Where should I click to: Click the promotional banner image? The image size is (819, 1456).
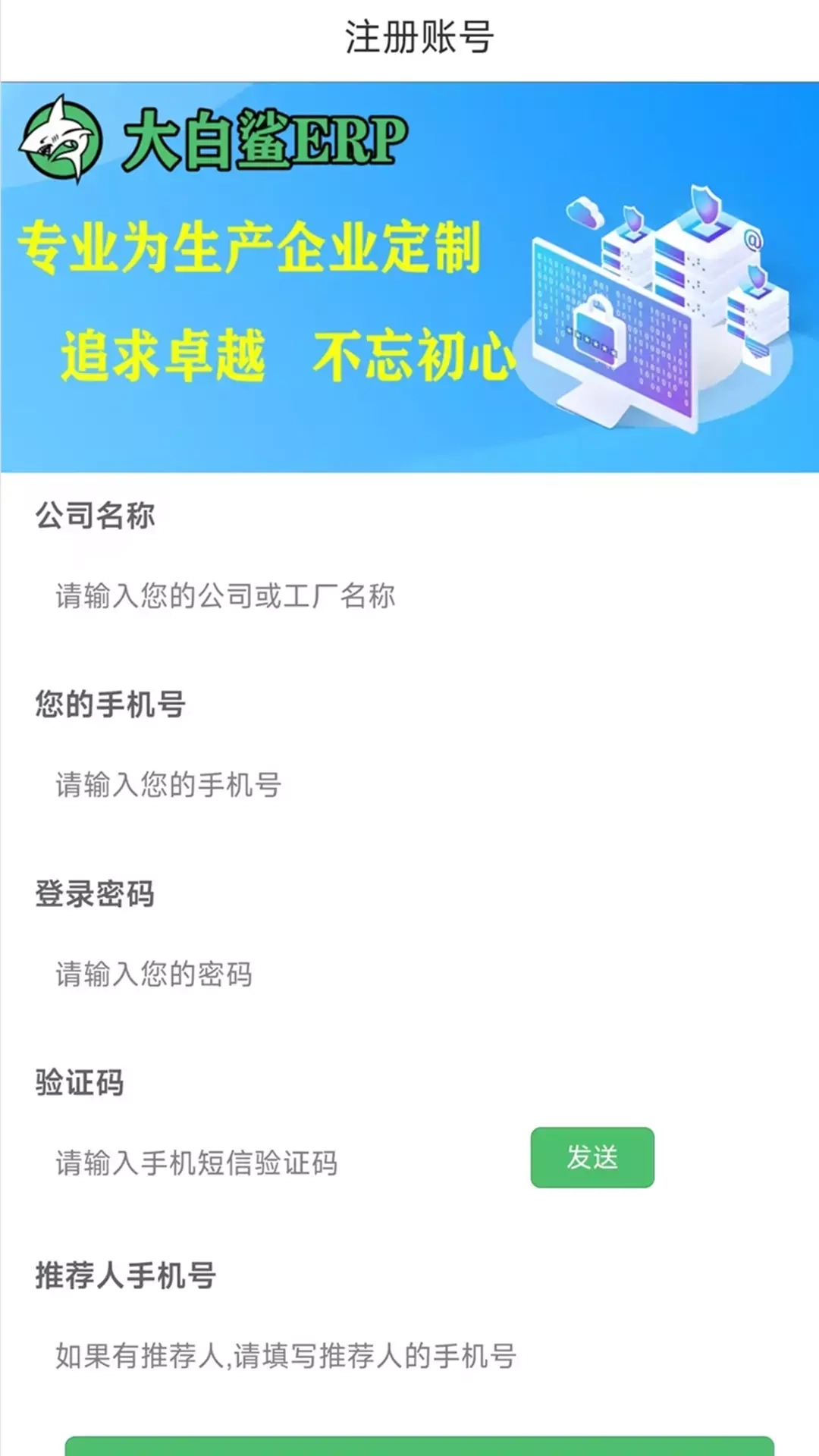409,273
